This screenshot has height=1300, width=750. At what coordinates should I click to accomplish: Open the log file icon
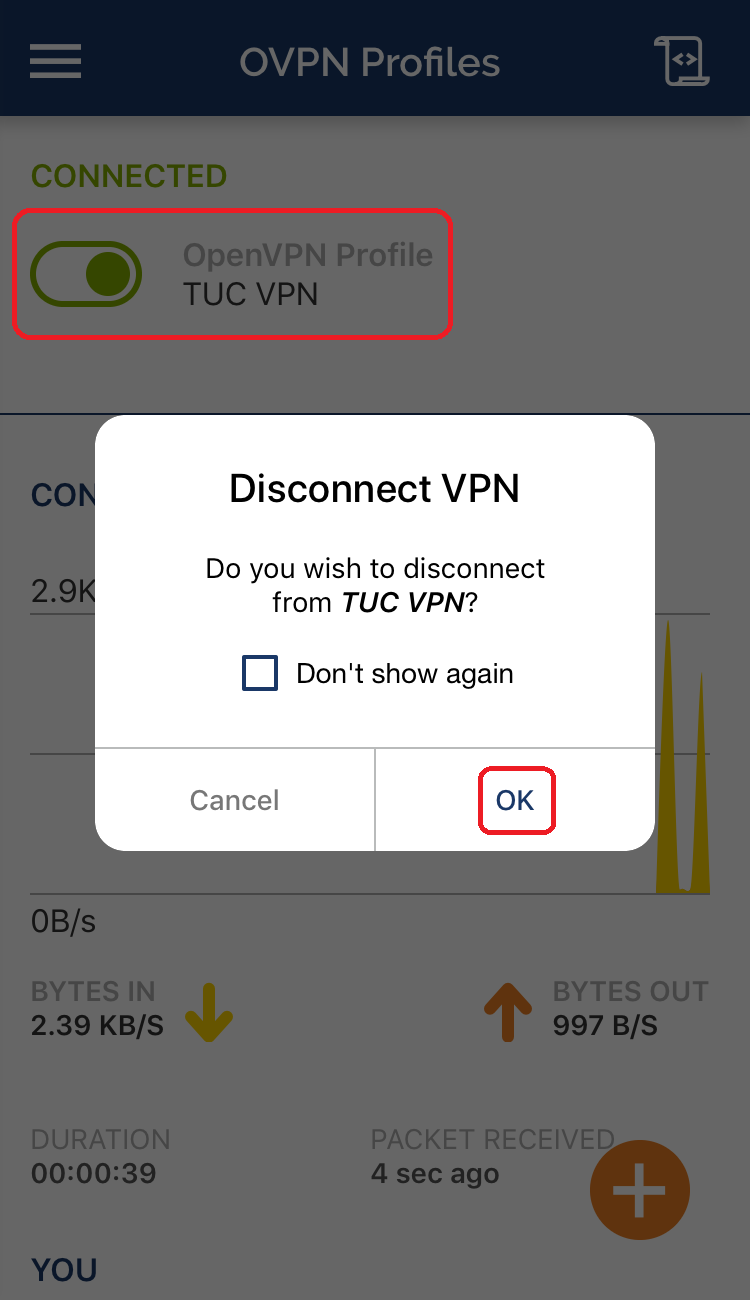coord(686,61)
